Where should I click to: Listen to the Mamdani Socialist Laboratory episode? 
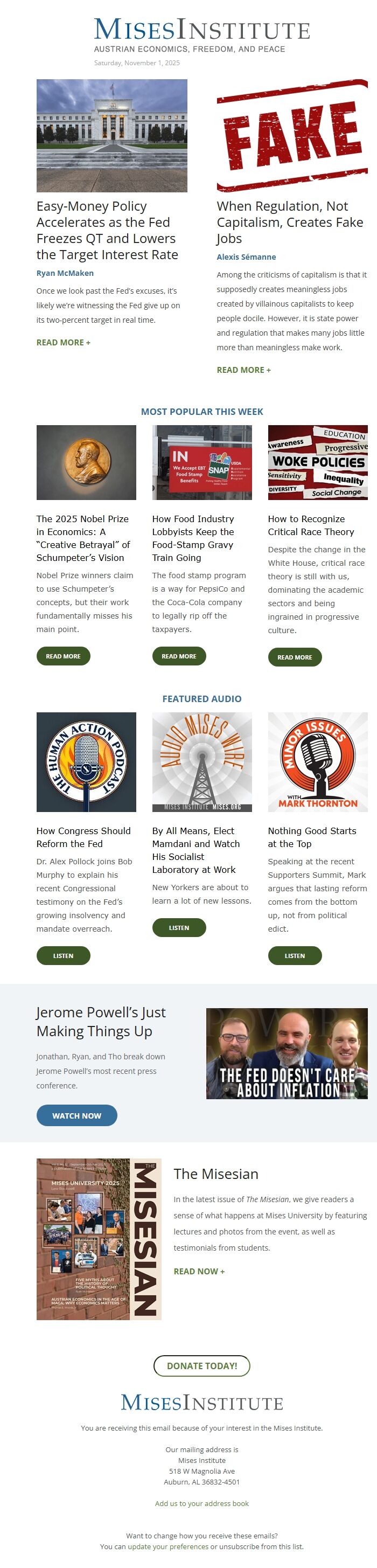pos(179,927)
